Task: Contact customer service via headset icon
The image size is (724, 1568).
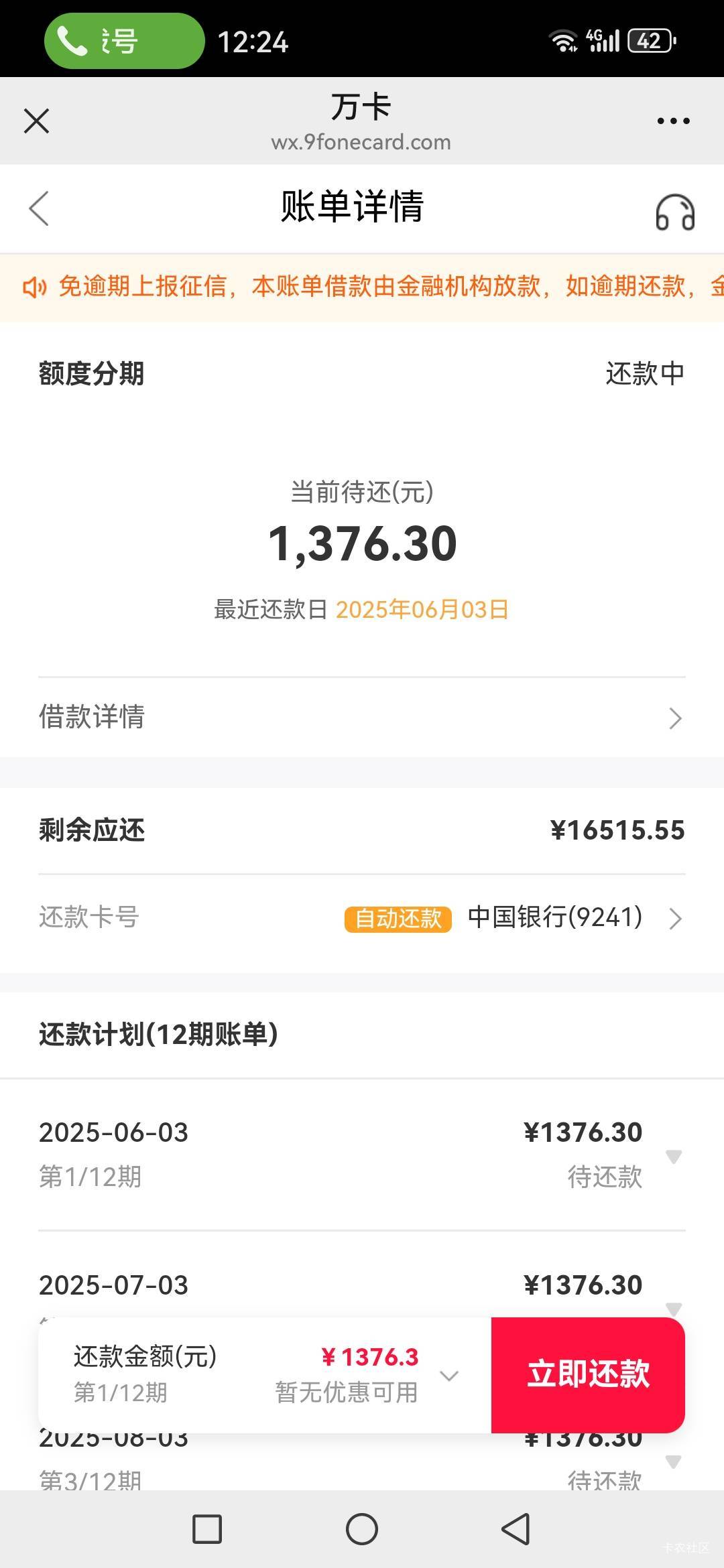Action: [x=674, y=212]
